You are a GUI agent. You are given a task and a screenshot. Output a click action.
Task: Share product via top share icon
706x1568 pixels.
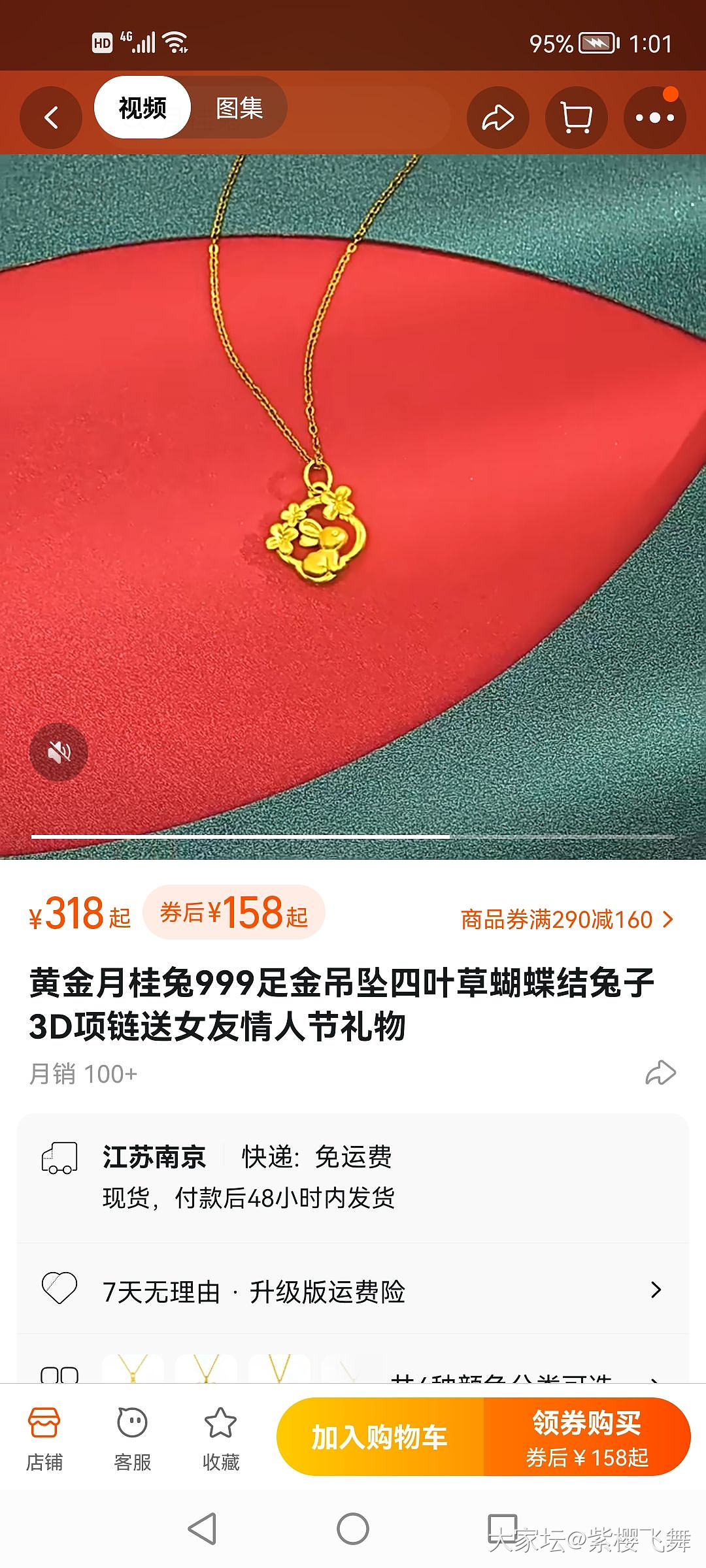click(x=497, y=118)
